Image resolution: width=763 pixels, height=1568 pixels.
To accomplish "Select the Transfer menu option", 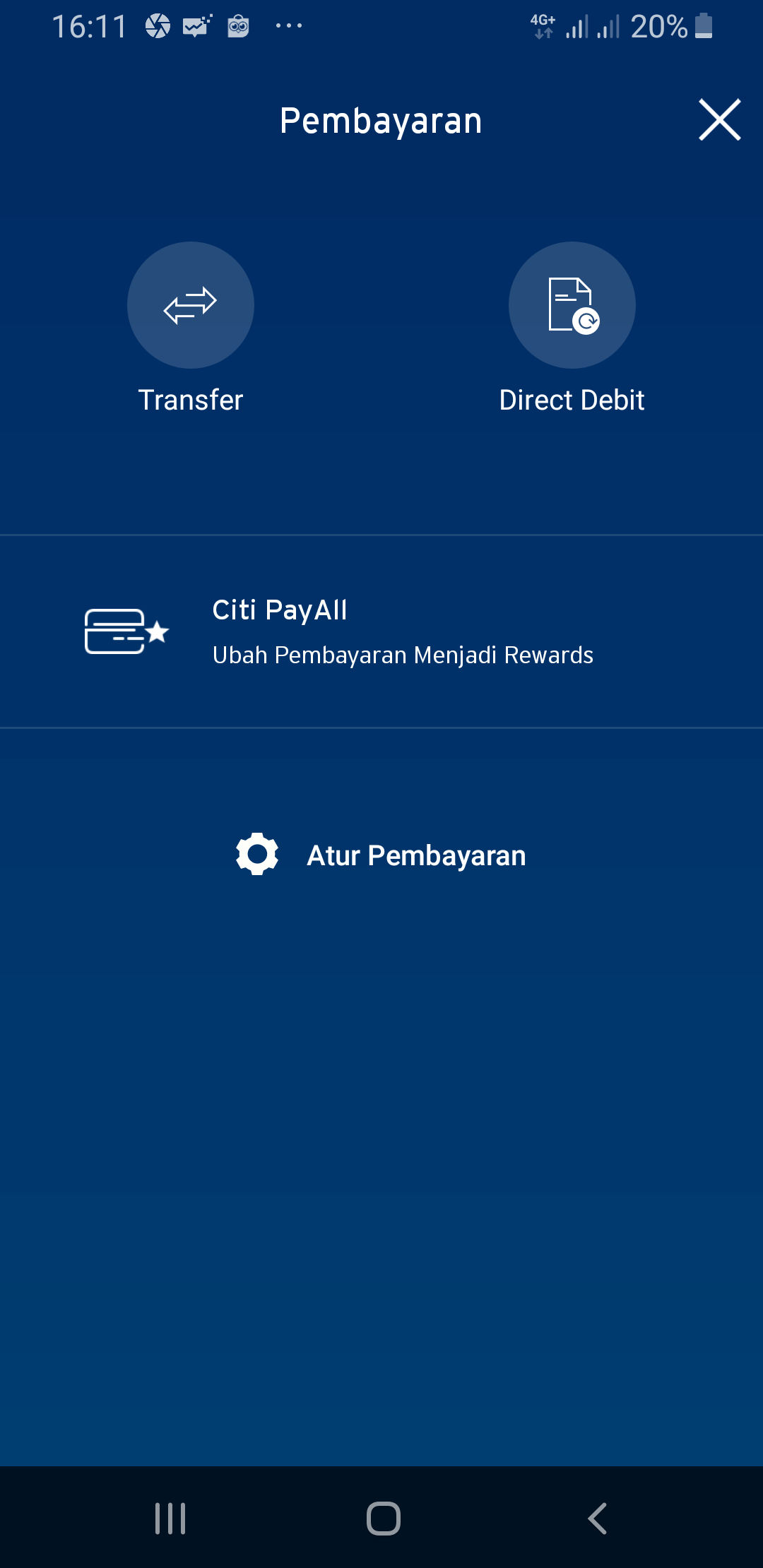I will [190, 399].
